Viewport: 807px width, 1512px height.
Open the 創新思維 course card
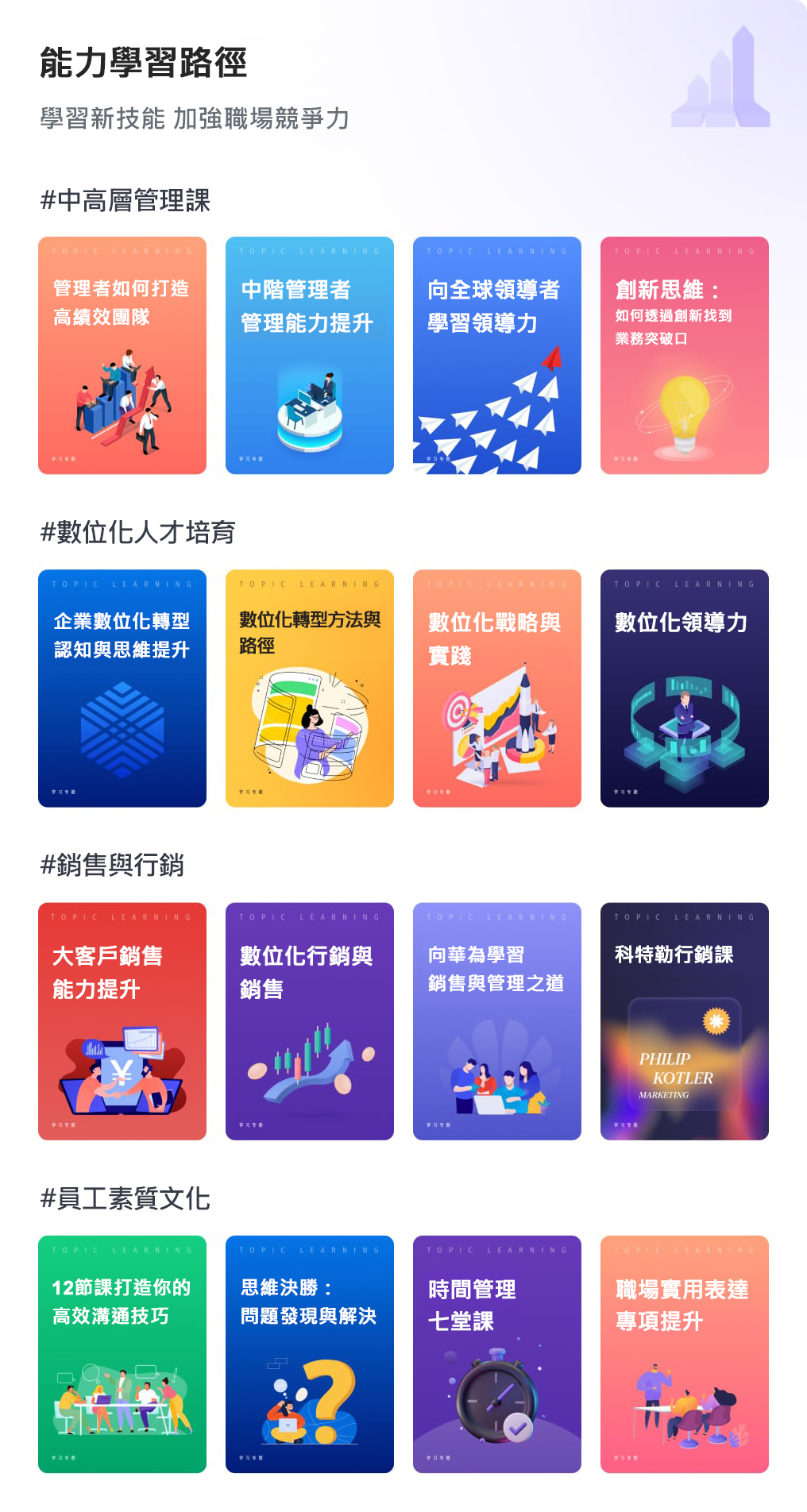point(685,356)
